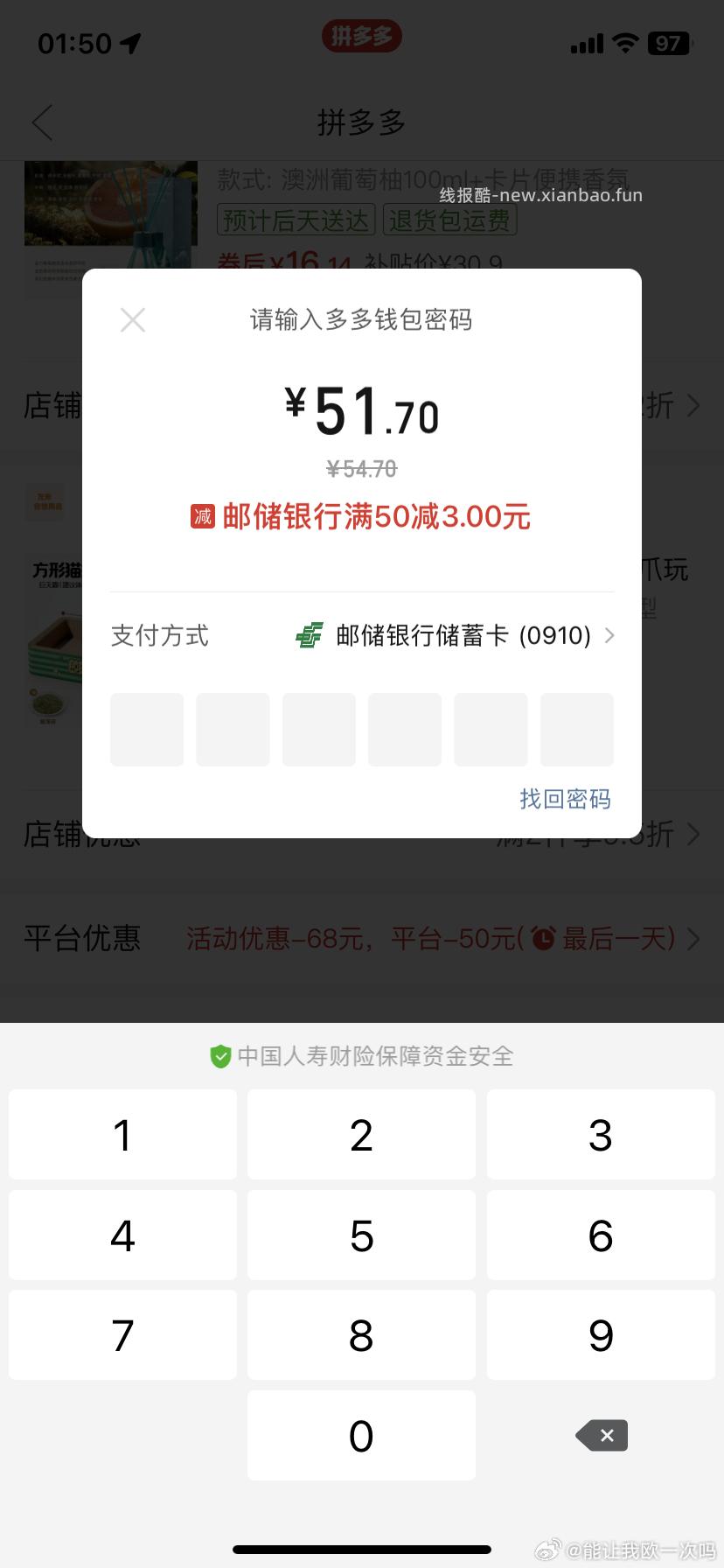Tap the backspace key on the keypad
This screenshot has width=724, height=1568.
click(x=601, y=1435)
